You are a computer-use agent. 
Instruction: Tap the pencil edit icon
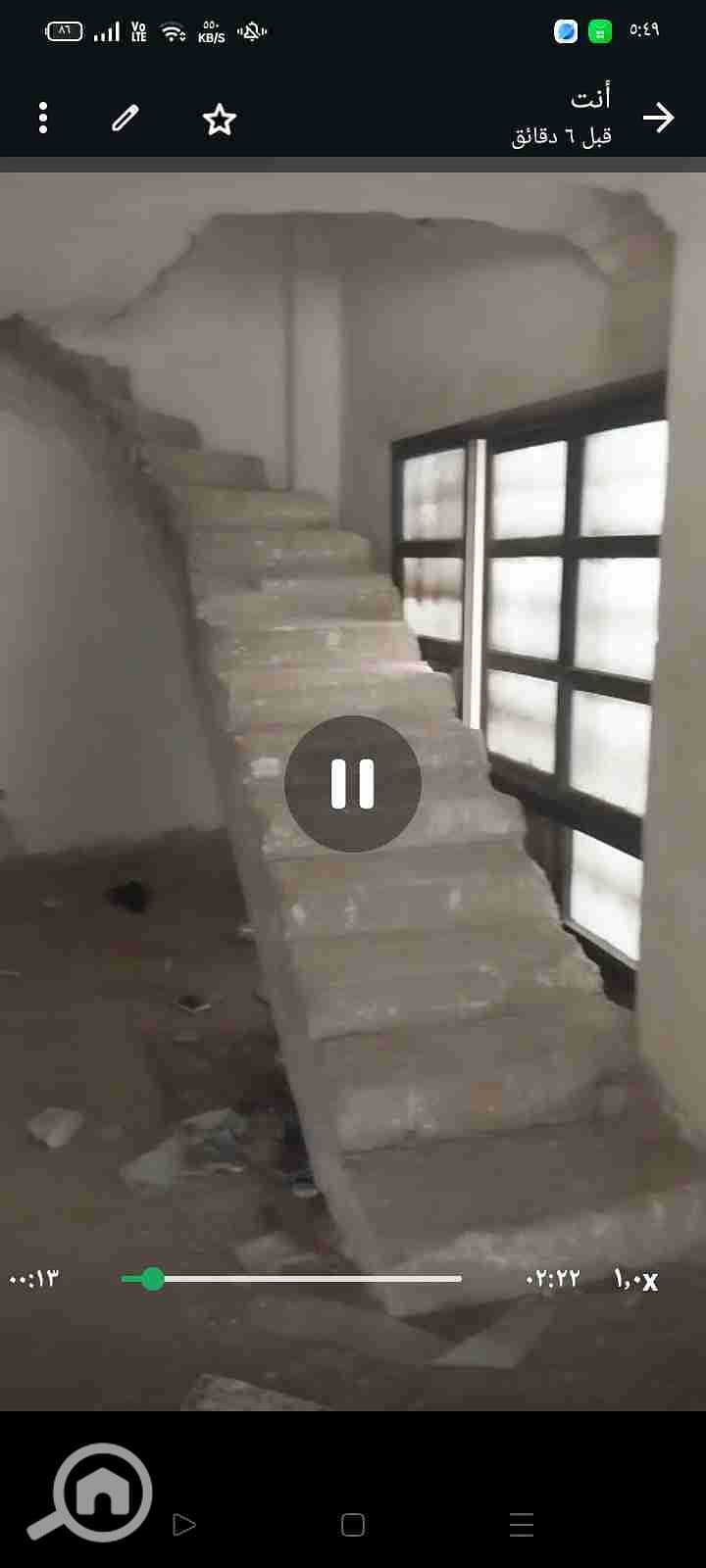(x=126, y=119)
